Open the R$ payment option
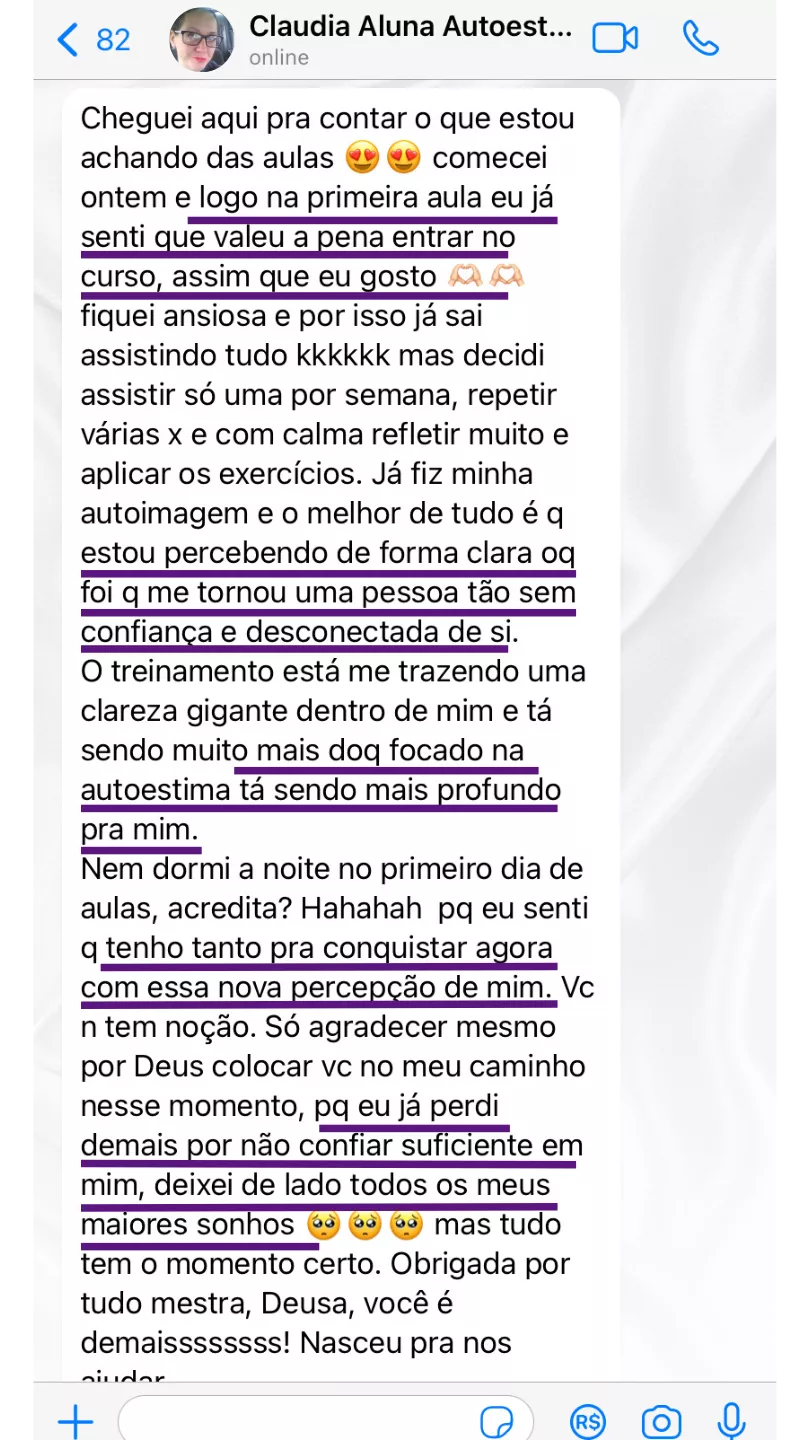The width and height of the screenshot is (810, 1440). point(588,1420)
